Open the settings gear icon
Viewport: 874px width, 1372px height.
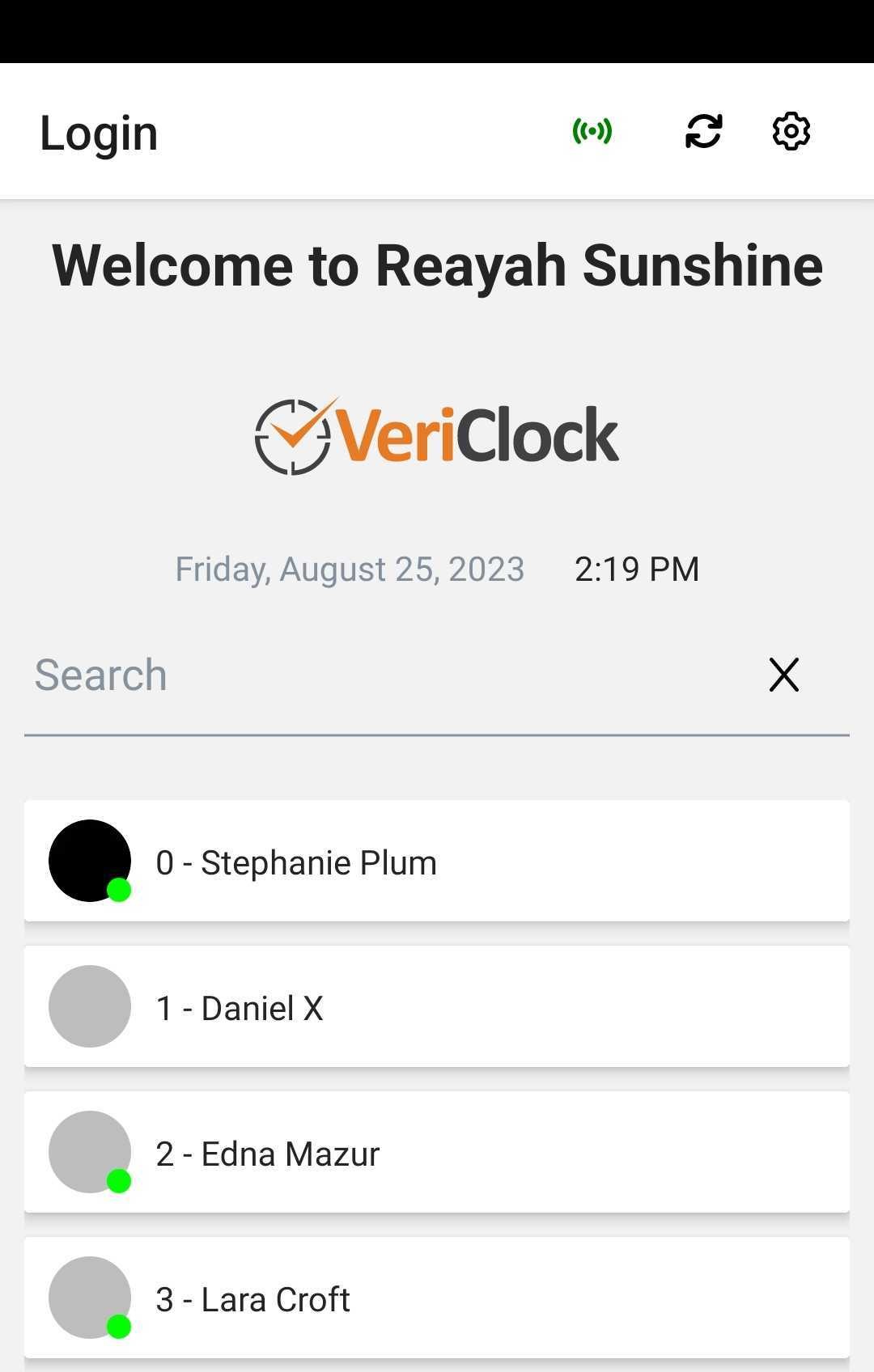pyautogui.click(x=790, y=130)
